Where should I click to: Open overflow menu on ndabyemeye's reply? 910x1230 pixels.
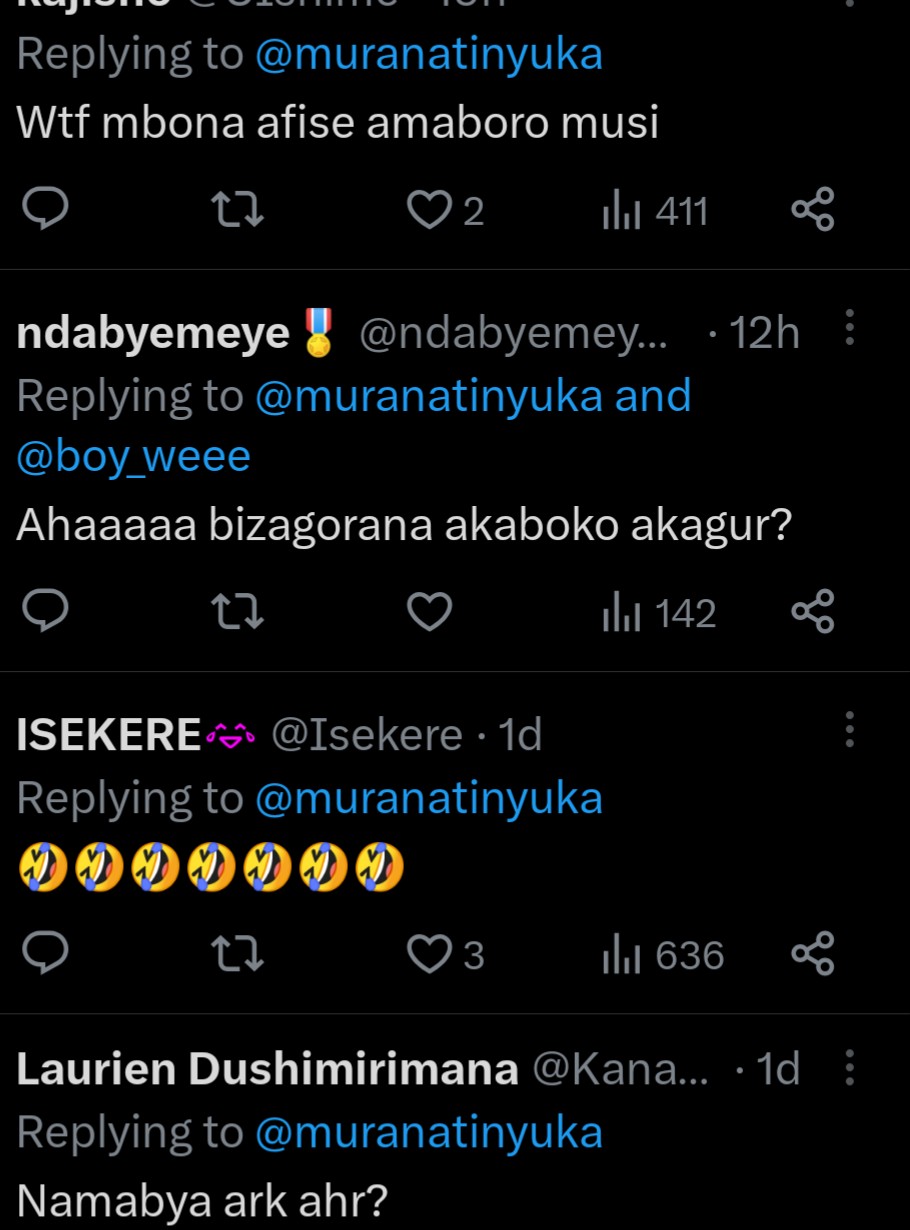[x=849, y=328]
